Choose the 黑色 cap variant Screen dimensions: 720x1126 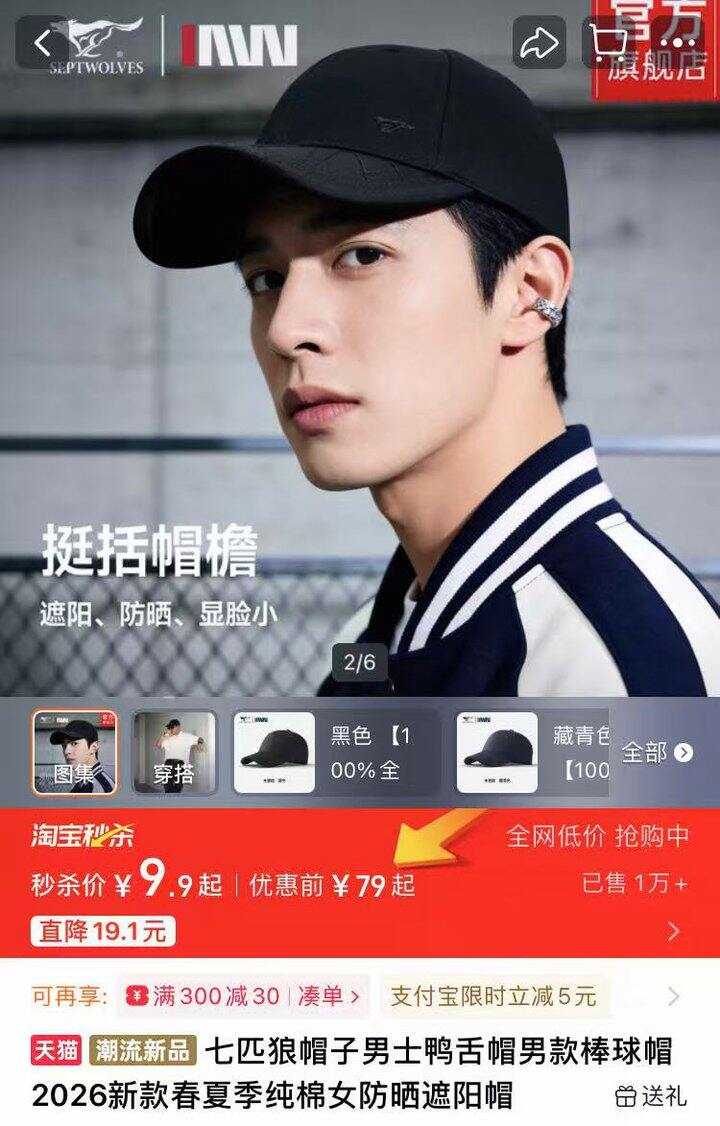335,753
